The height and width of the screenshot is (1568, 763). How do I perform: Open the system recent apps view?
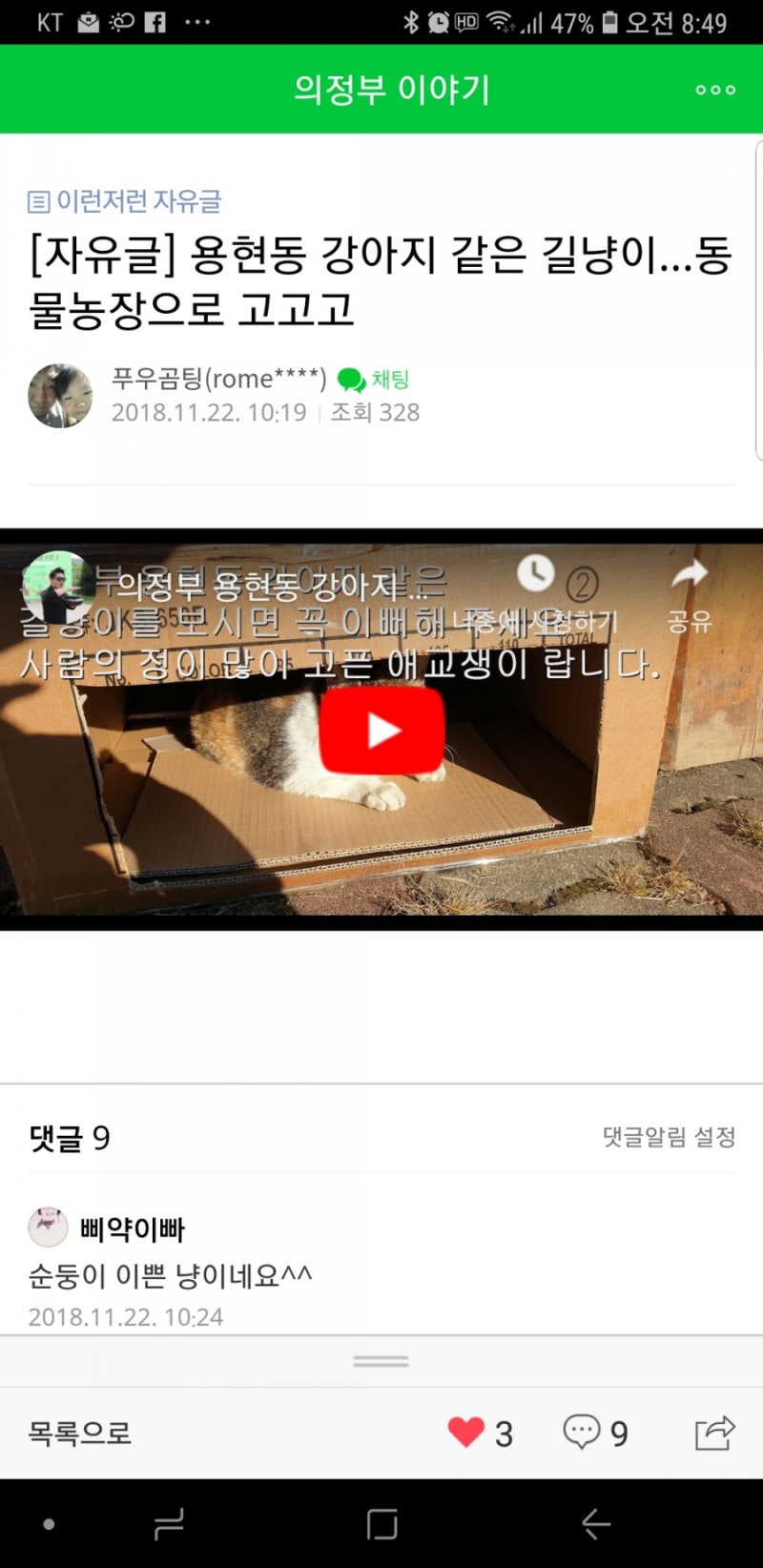click(169, 1524)
